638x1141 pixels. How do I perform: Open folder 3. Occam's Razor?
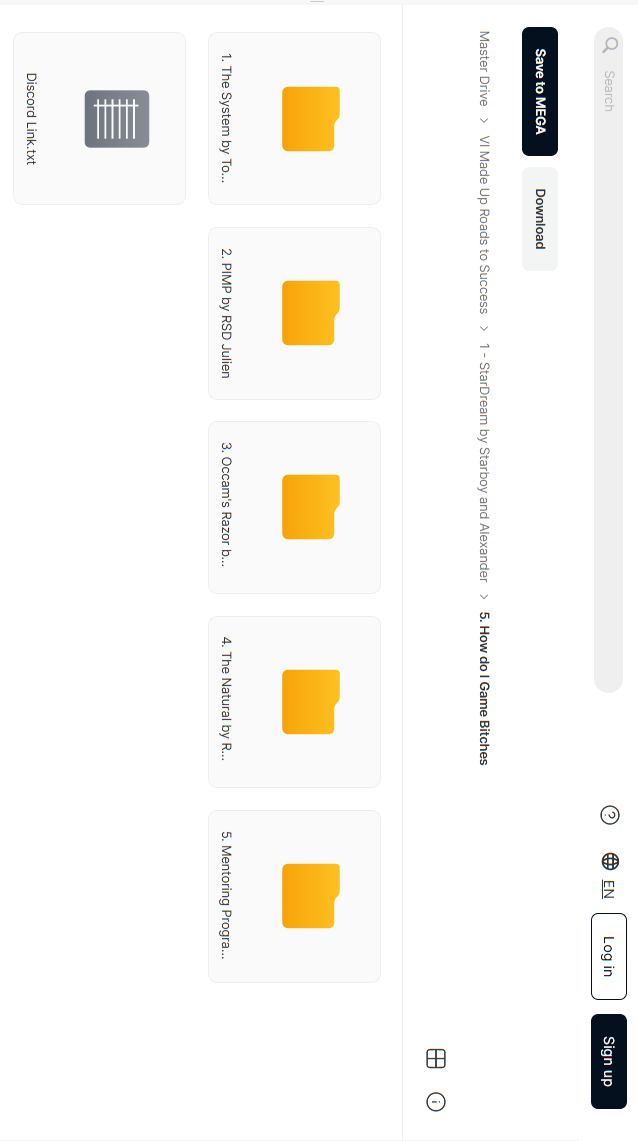(x=294, y=507)
